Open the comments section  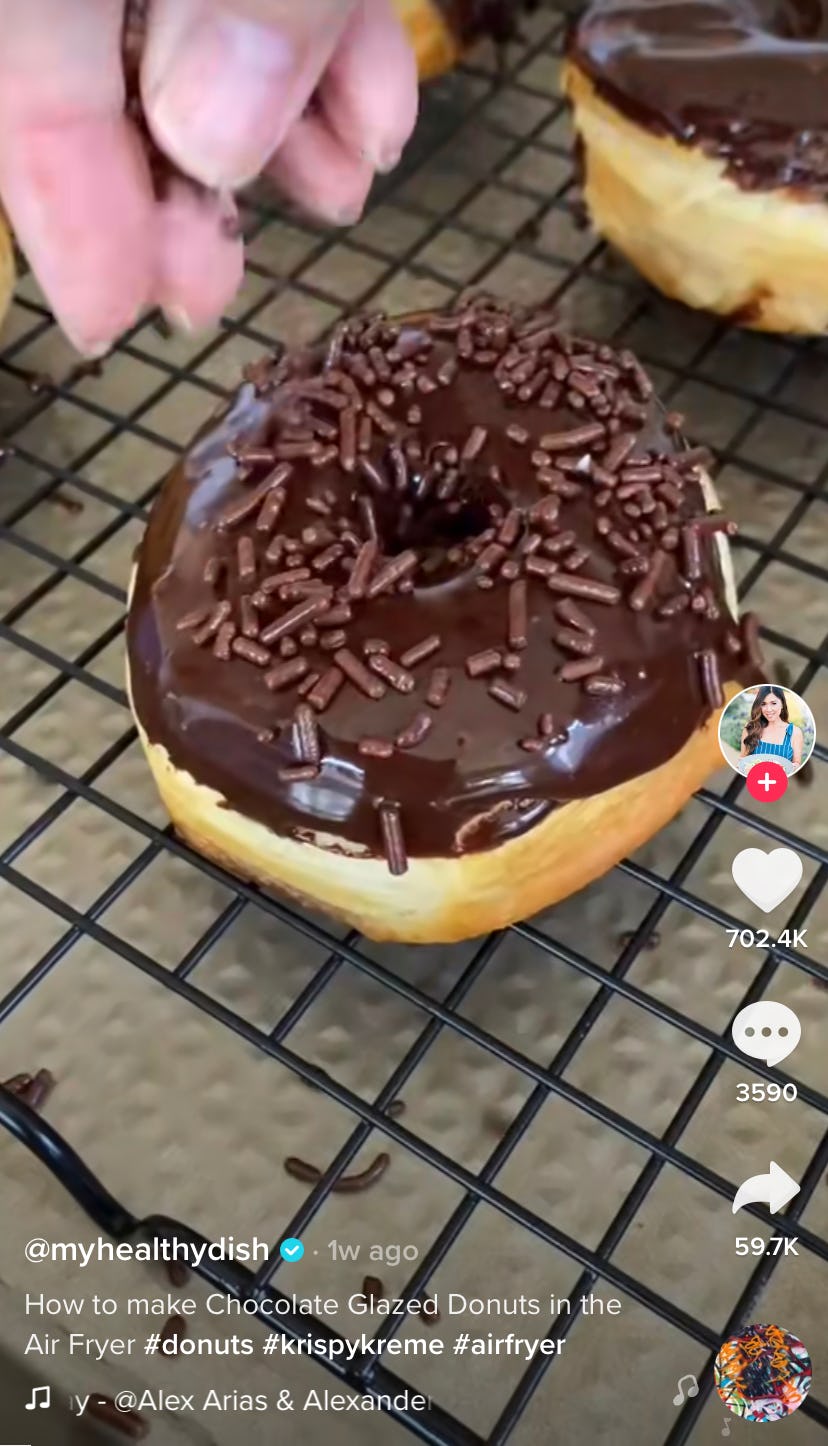[767, 1033]
